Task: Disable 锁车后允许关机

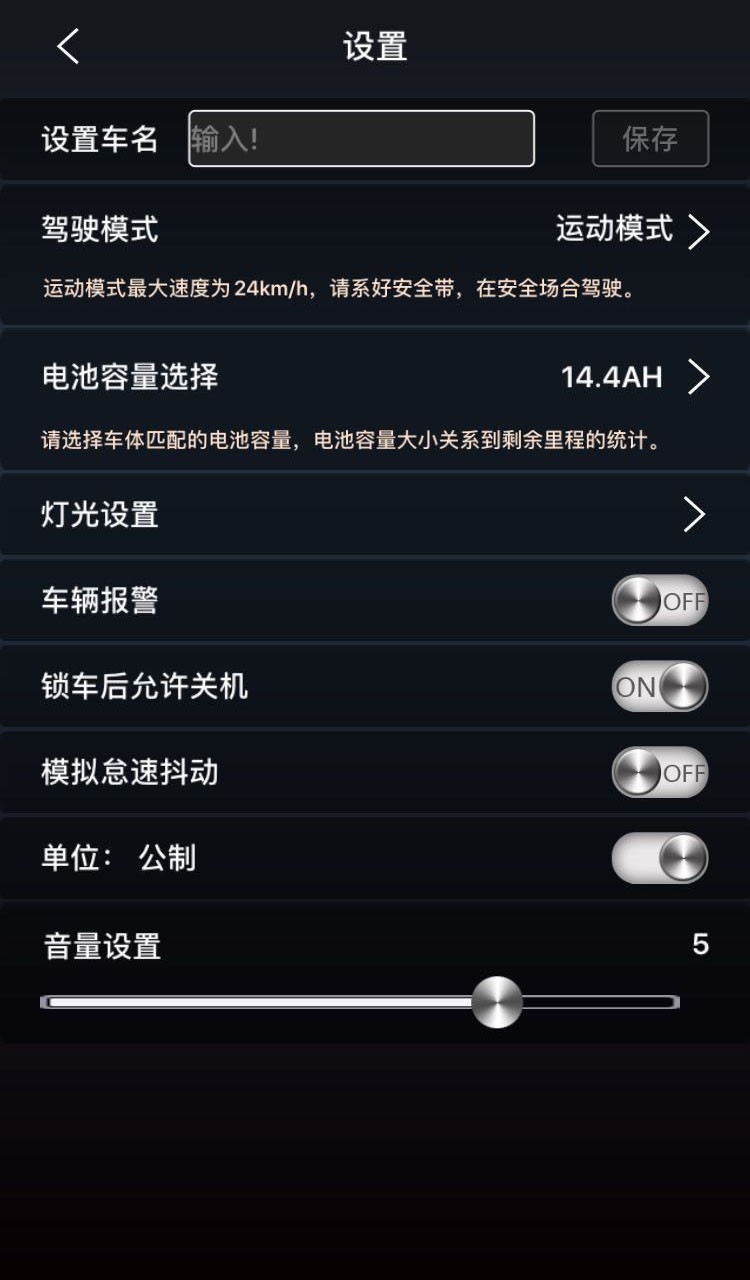Action: tap(660, 687)
